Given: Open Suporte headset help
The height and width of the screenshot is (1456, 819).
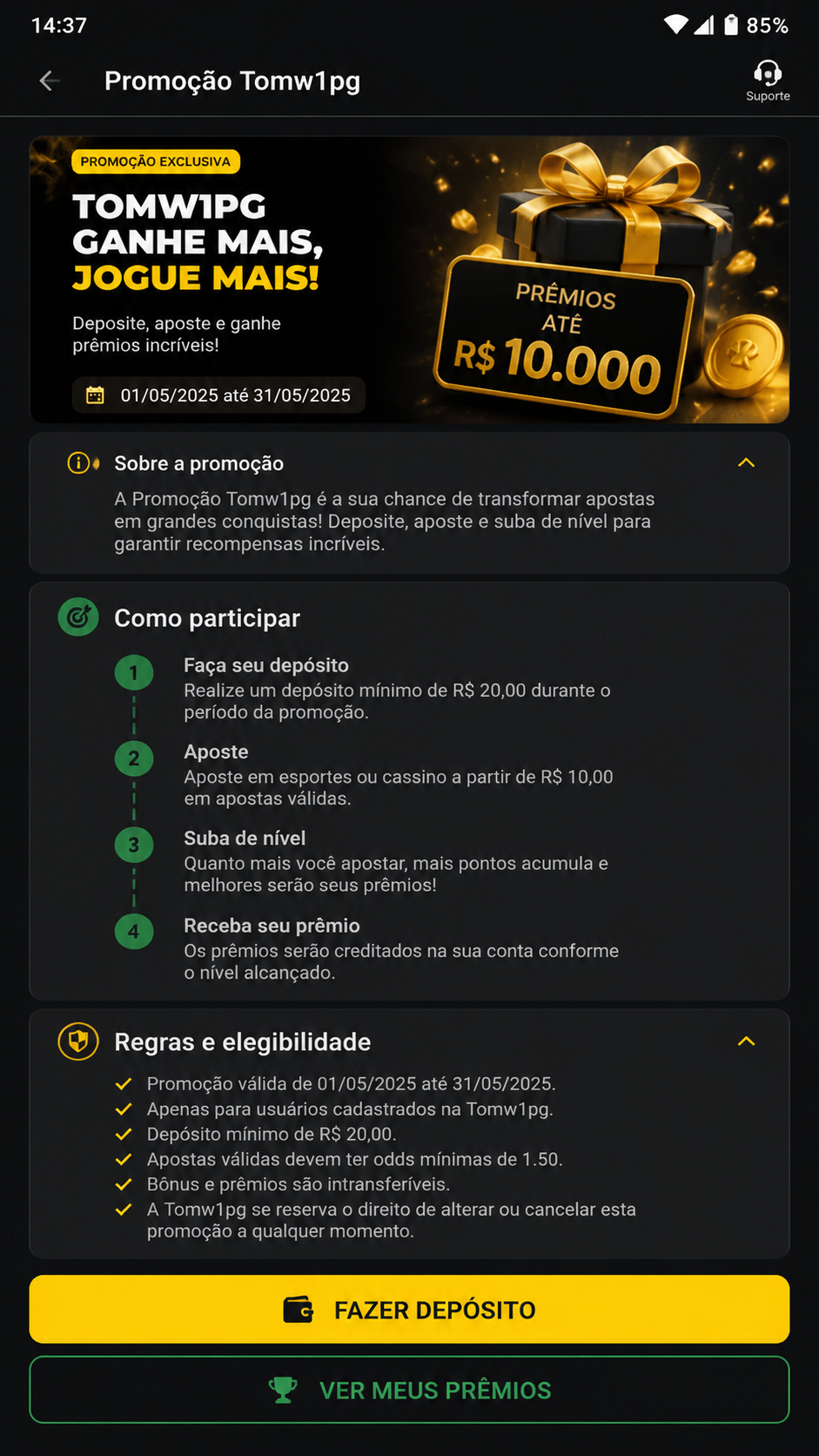Looking at the screenshot, I should click(768, 81).
